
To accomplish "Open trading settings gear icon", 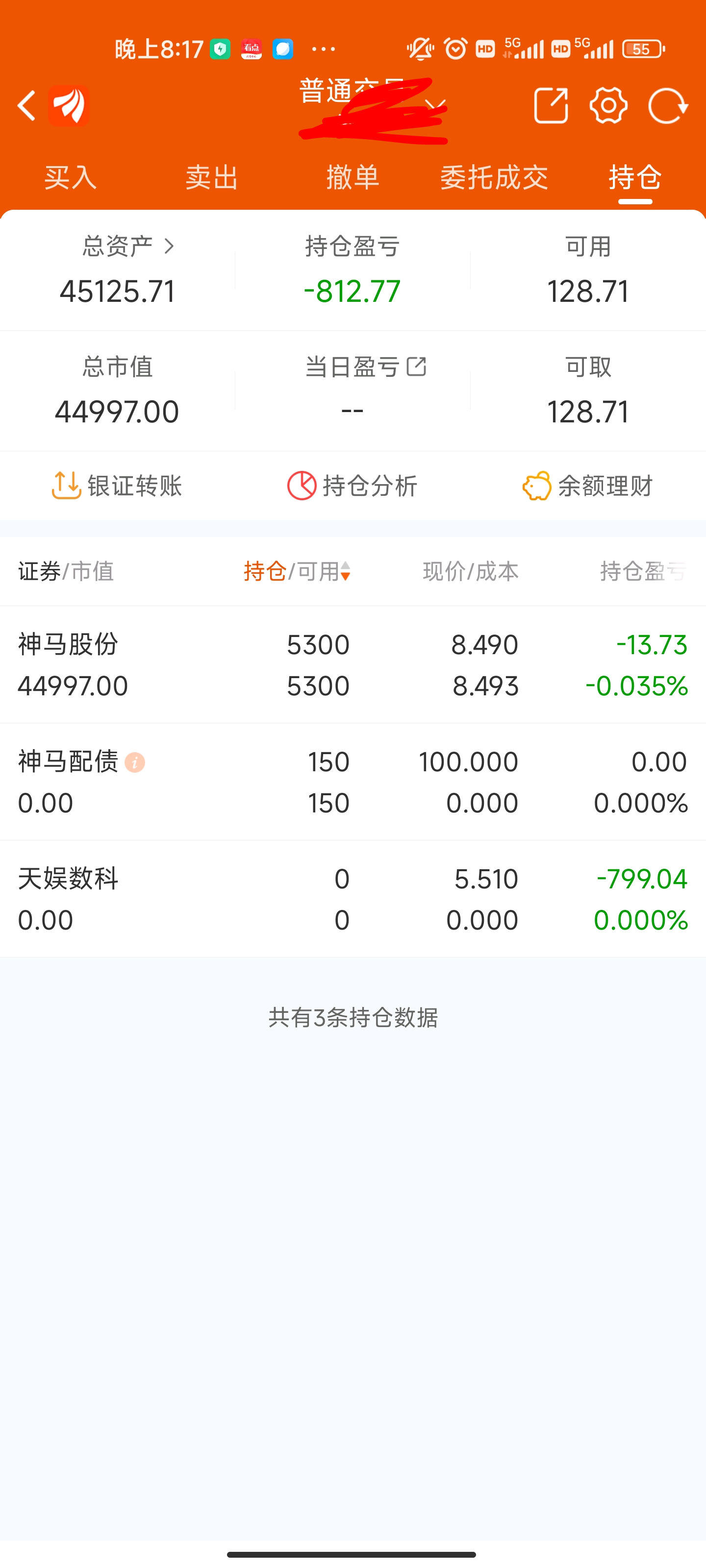I will click(x=608, y=106).
